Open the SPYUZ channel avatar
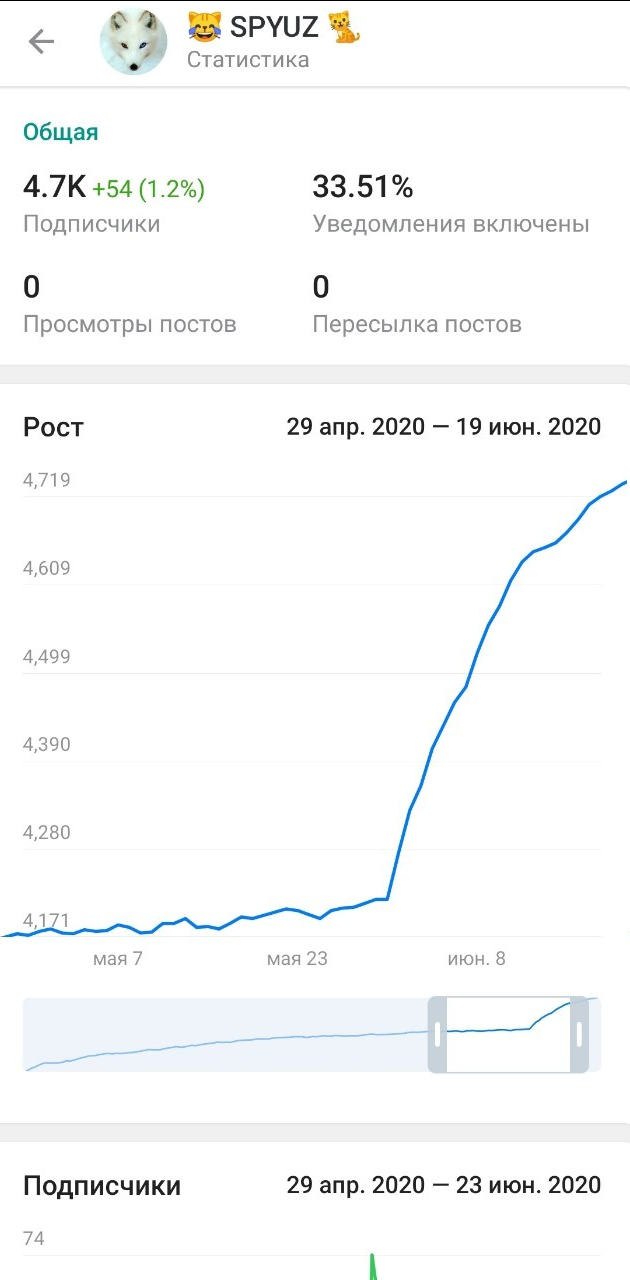This screenshot has height=1280, width=630. tap(133, 41)
